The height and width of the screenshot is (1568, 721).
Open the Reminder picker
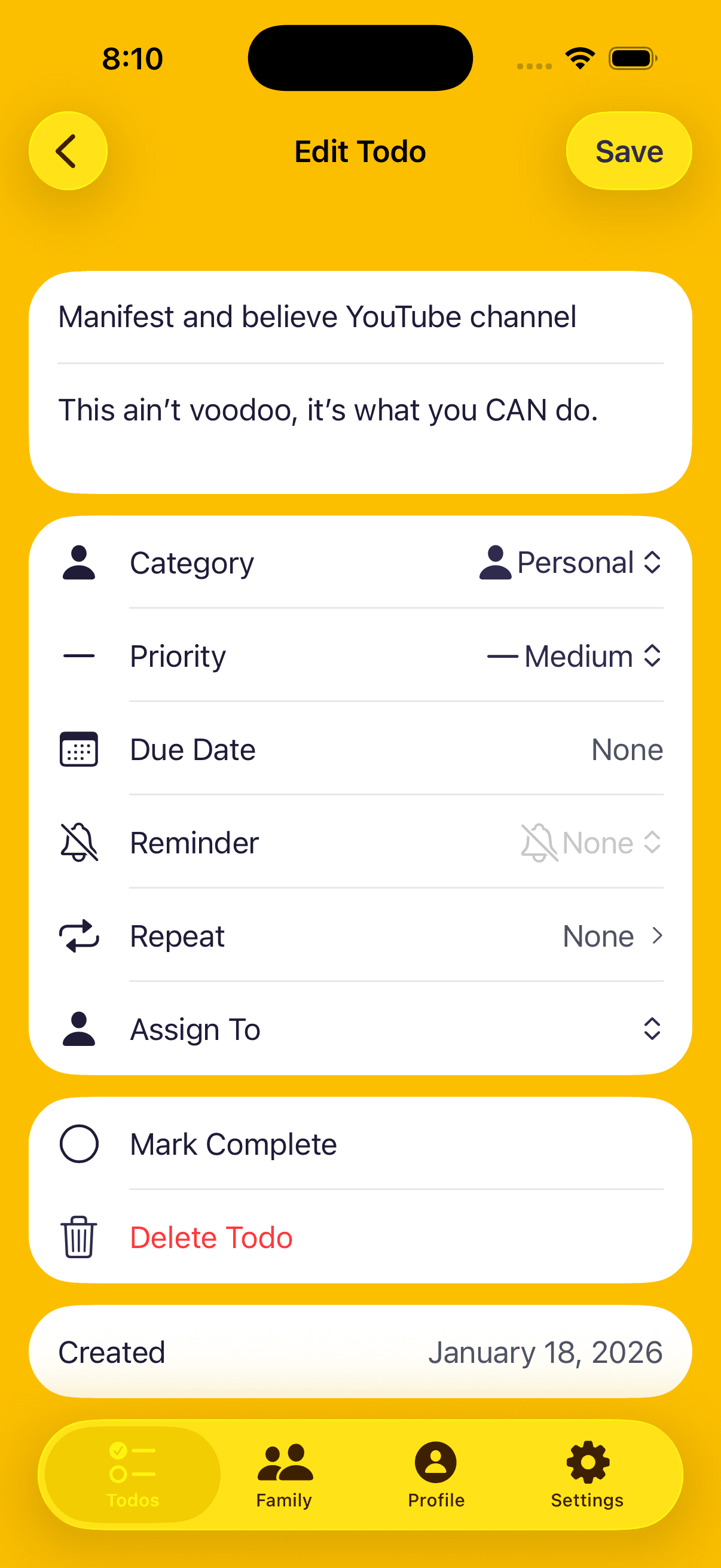(x=591, y=843)
